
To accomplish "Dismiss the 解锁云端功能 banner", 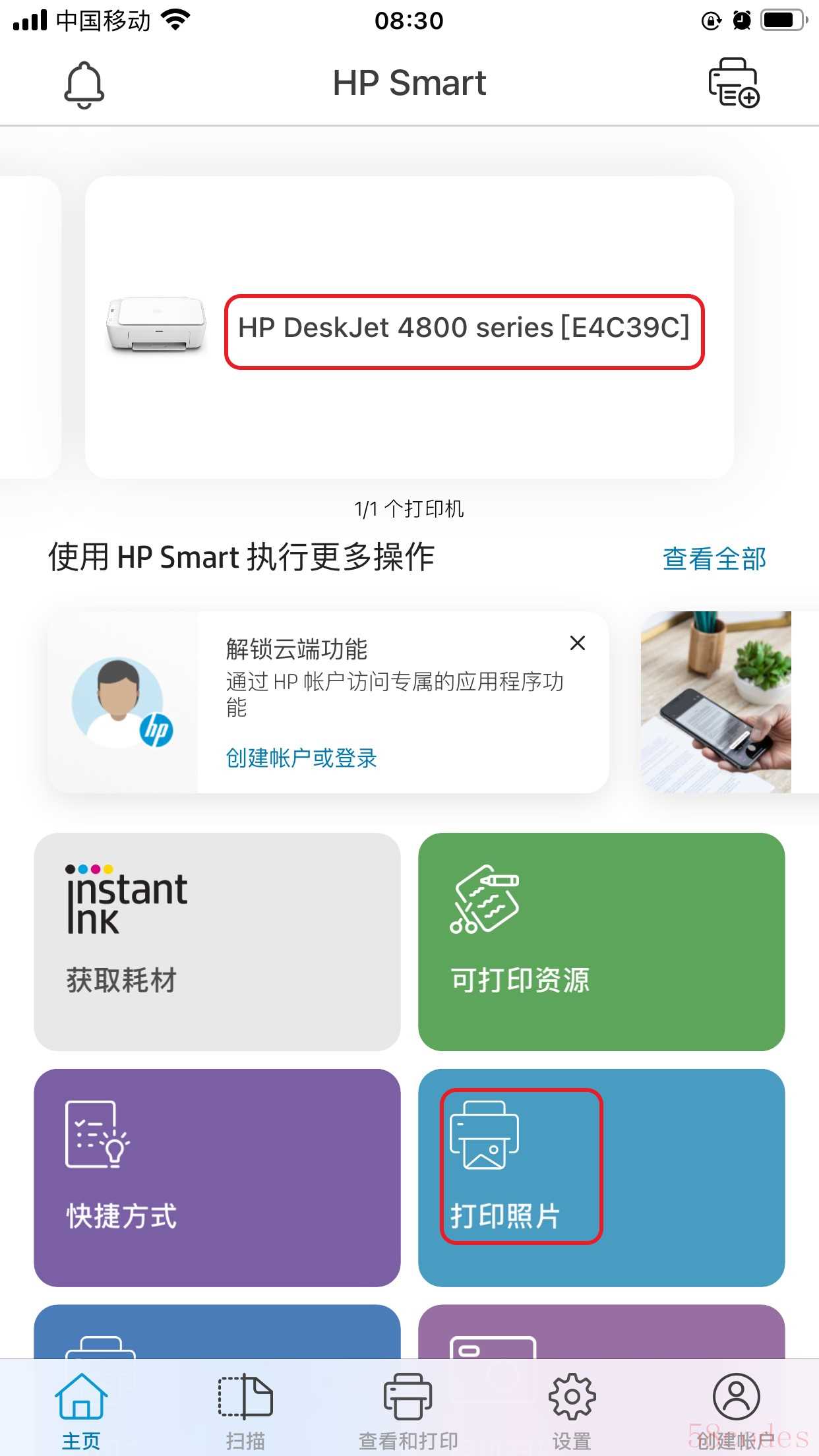I will point(577,643).
